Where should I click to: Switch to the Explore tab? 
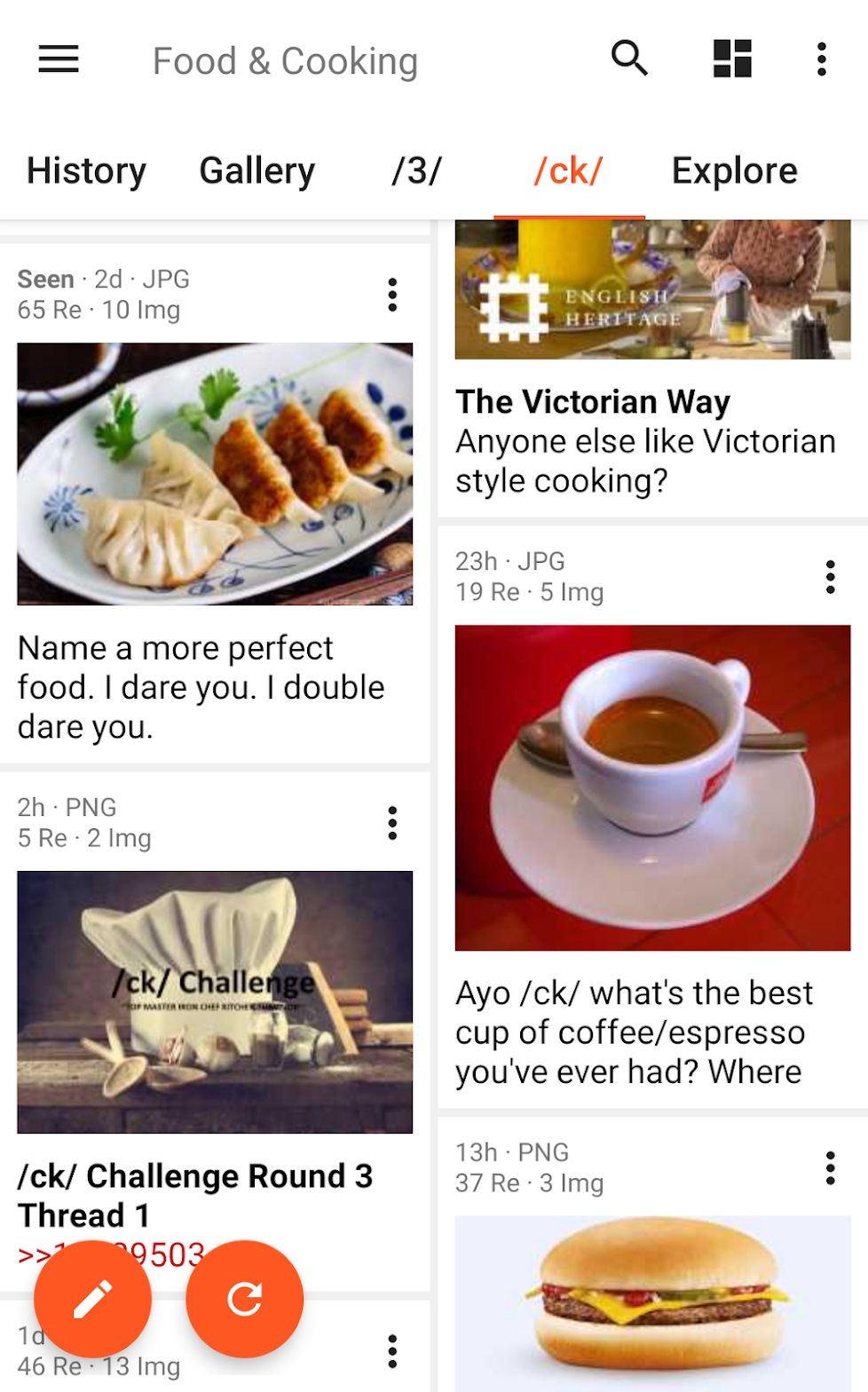(x=733, y=170)
